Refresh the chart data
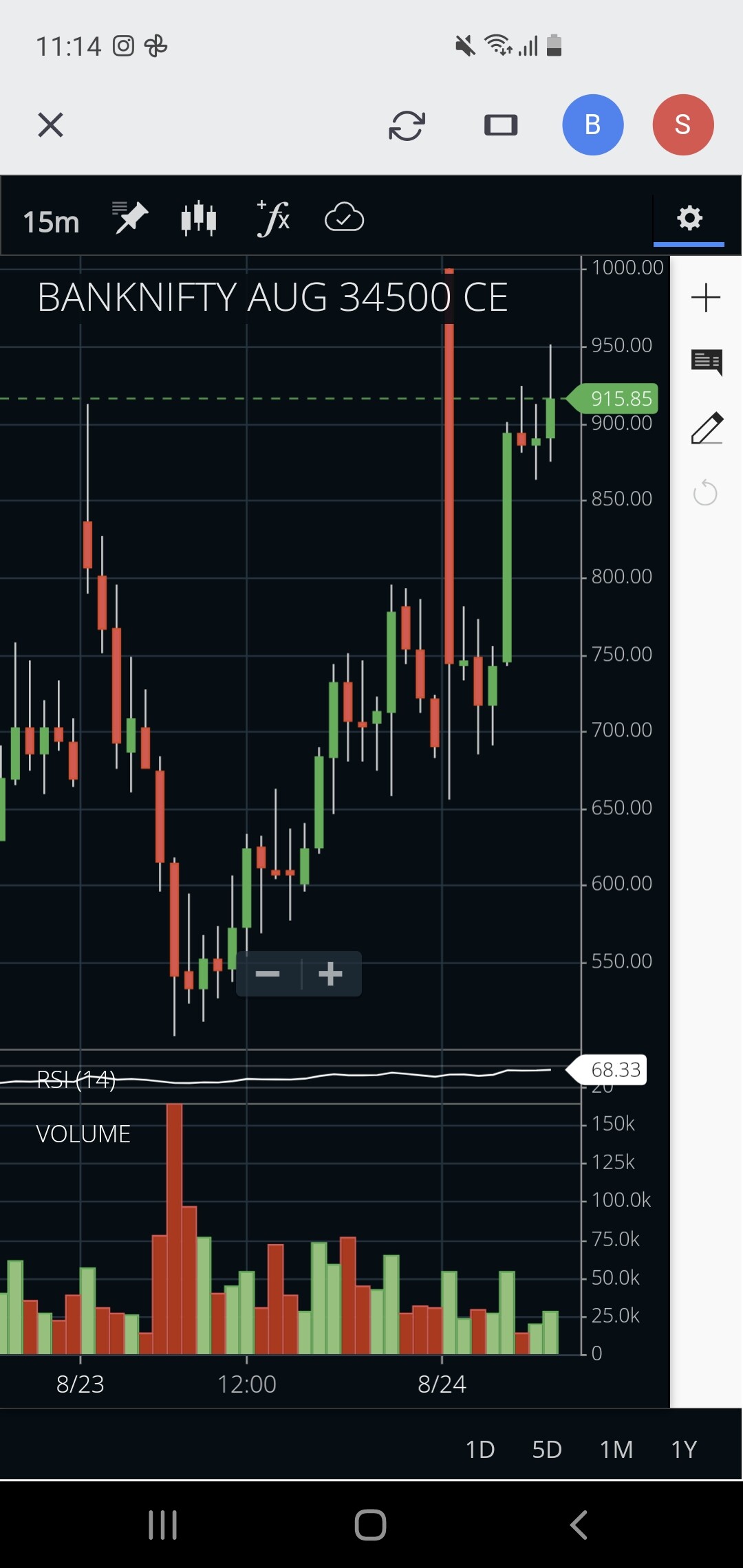 point(407,126)
